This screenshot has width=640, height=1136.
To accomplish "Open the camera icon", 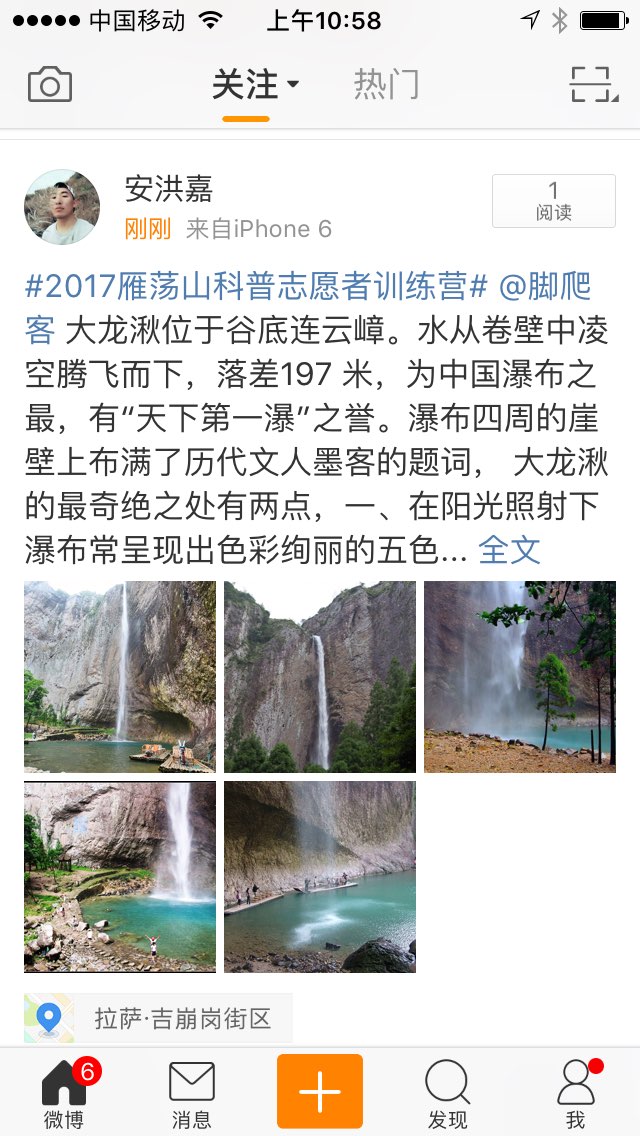I will pos(49,85).
